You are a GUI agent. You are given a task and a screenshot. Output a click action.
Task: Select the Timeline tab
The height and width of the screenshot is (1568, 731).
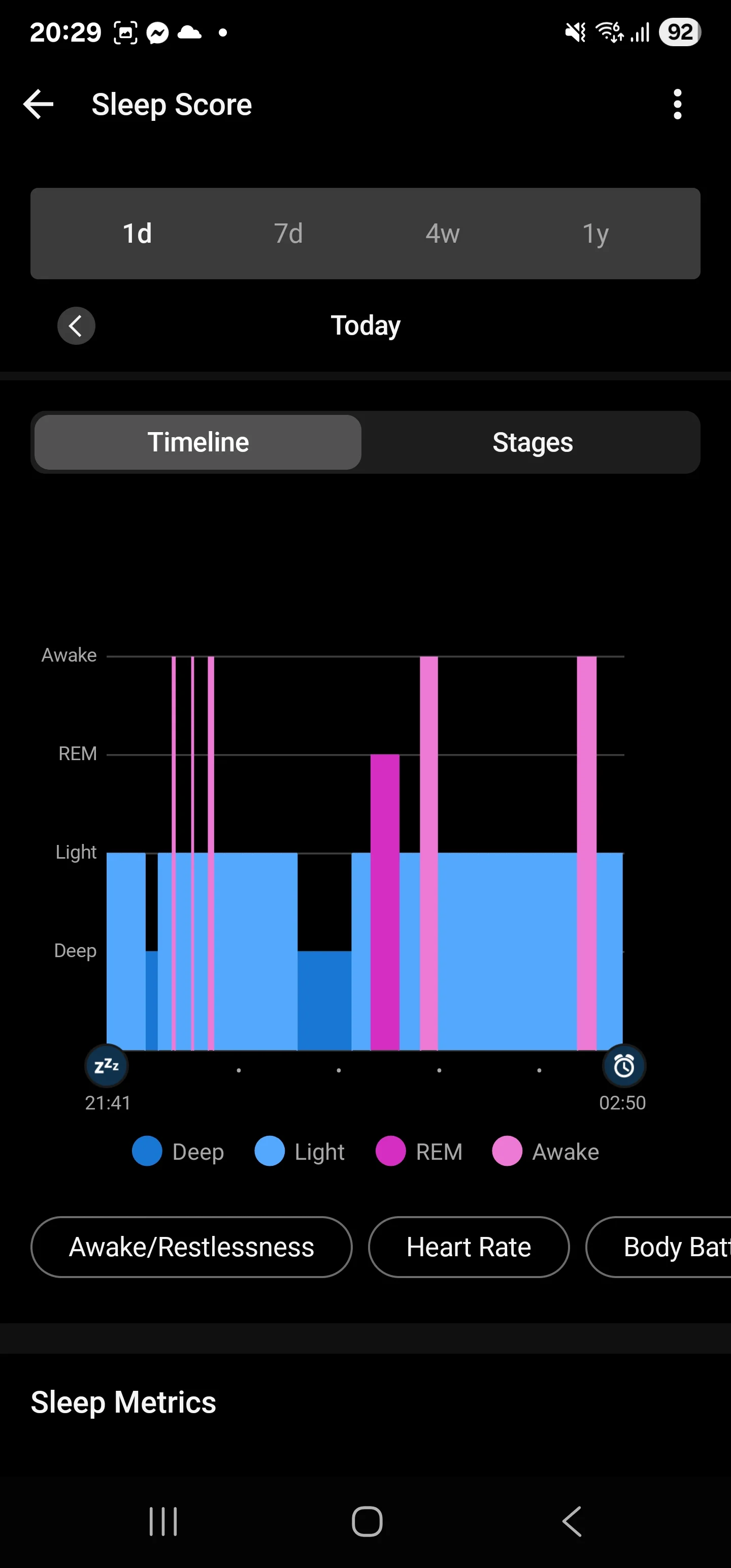pyautogui.click(x=198, y=442)
